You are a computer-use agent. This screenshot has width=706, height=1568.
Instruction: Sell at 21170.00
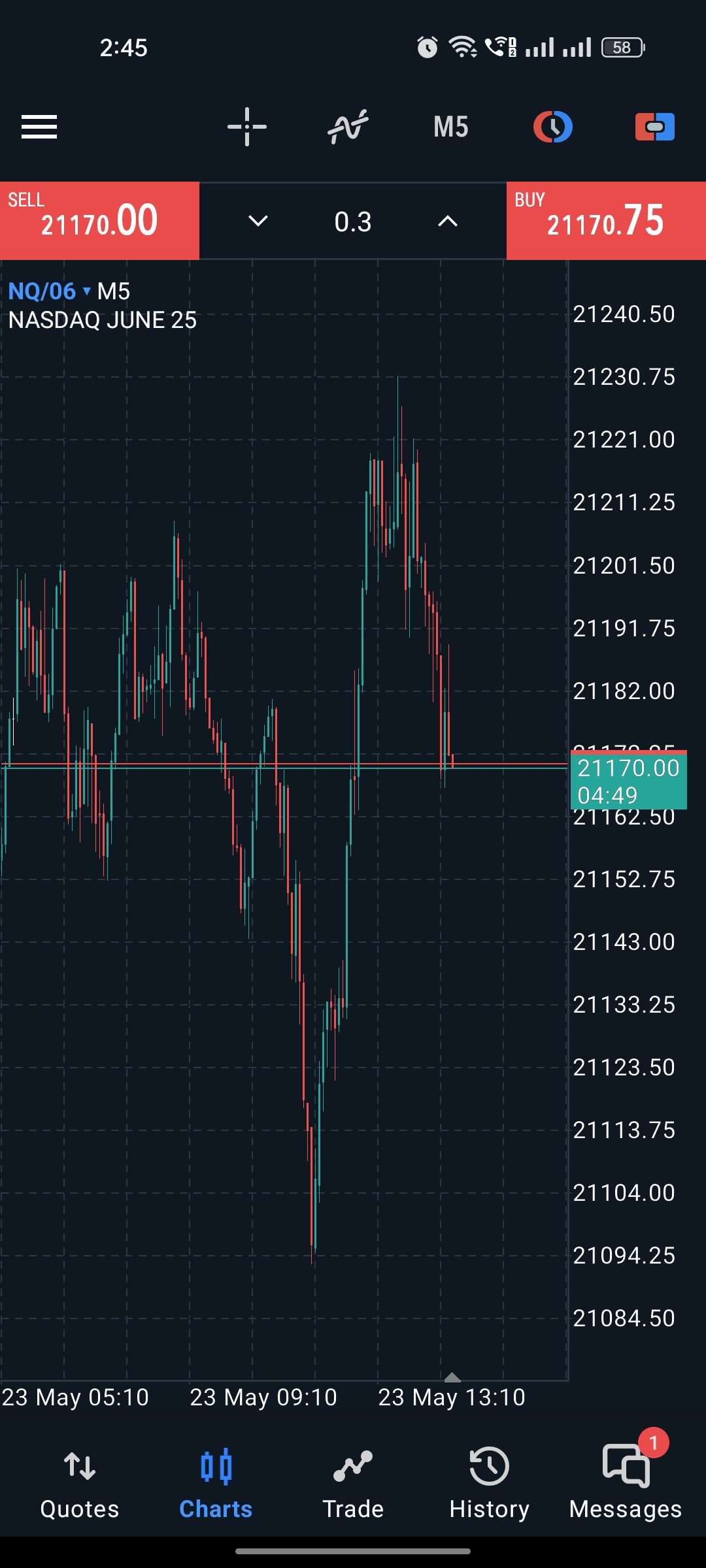pyautogui.click(x=99, y=221)
